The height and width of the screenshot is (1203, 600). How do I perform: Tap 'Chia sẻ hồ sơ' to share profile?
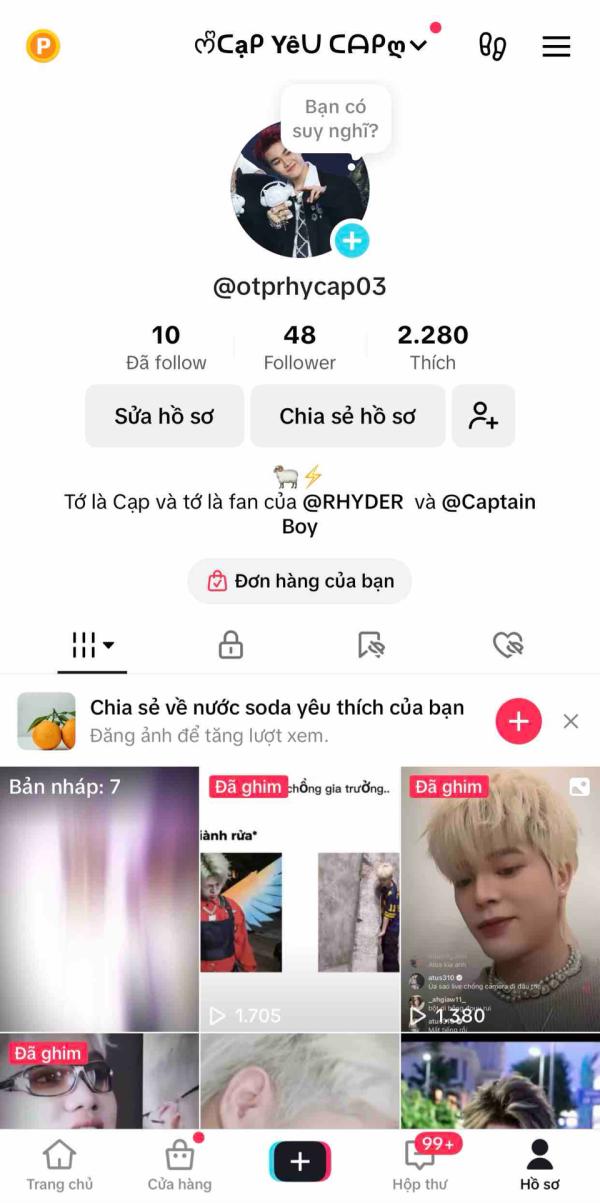pos(347,416)
